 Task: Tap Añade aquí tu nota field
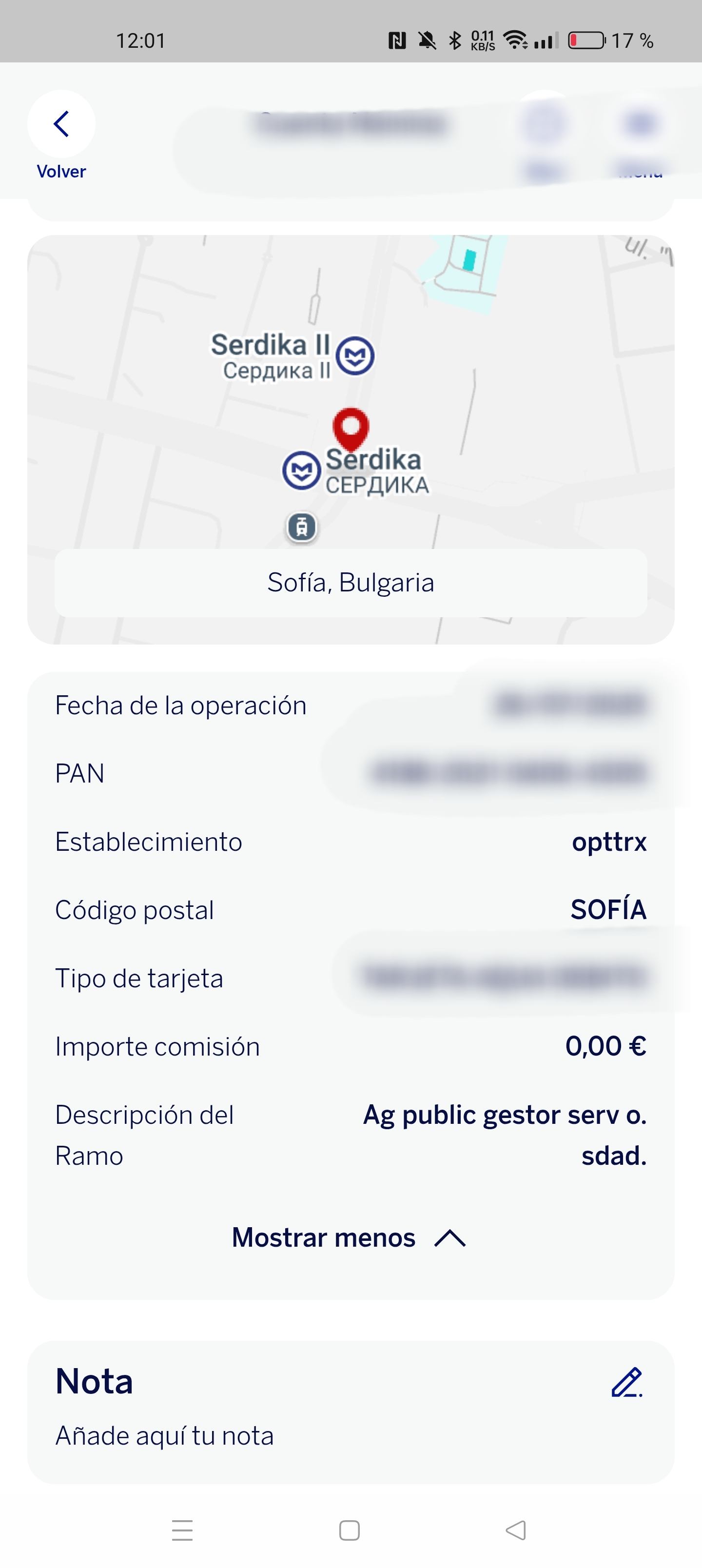tap(165, 1435)
